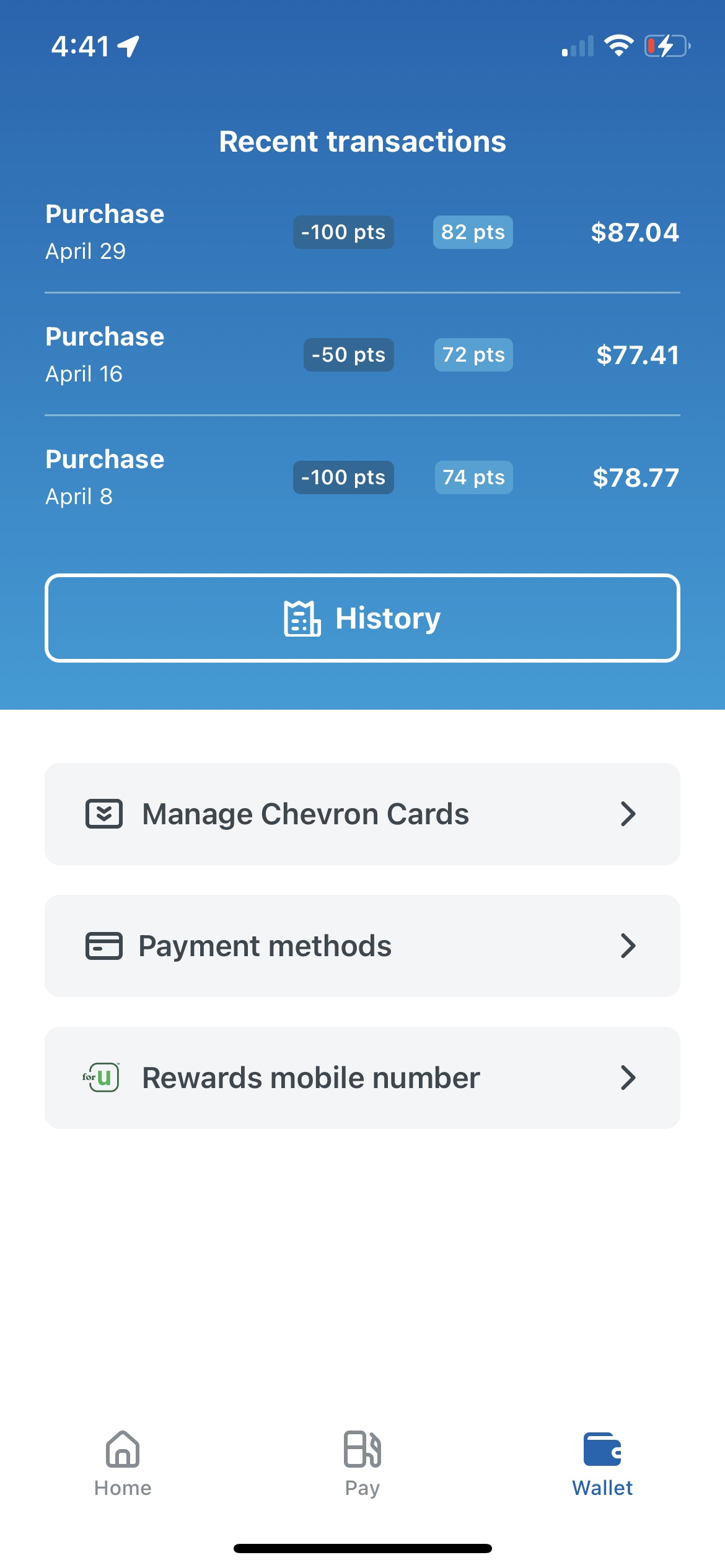Image resolution: width=725 pixels, height=1568 pixels.
Task: Open Payment methods via right arrow
Action: pyautogui.click(x=628, y=946)
